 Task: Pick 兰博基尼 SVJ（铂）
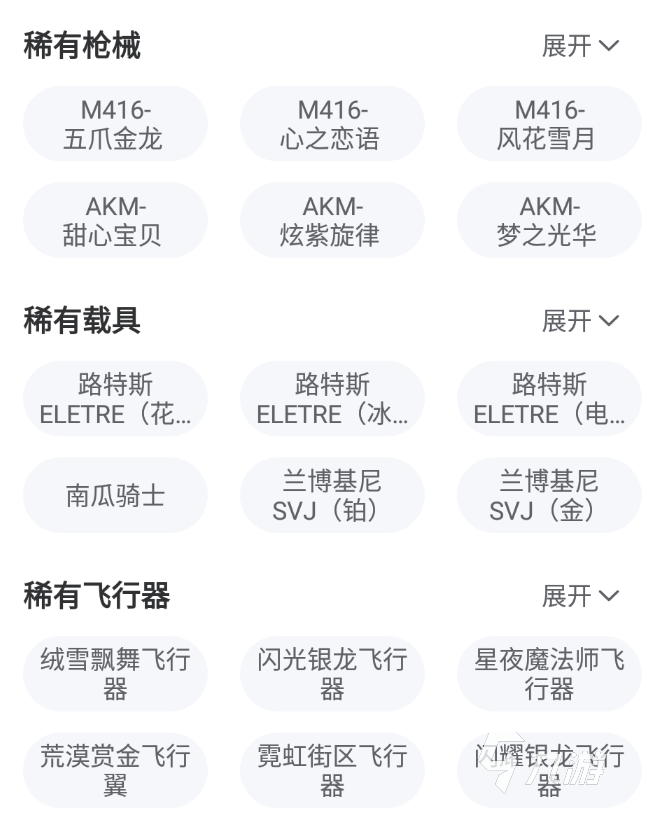pyautogui.click(x=332, y=496)
